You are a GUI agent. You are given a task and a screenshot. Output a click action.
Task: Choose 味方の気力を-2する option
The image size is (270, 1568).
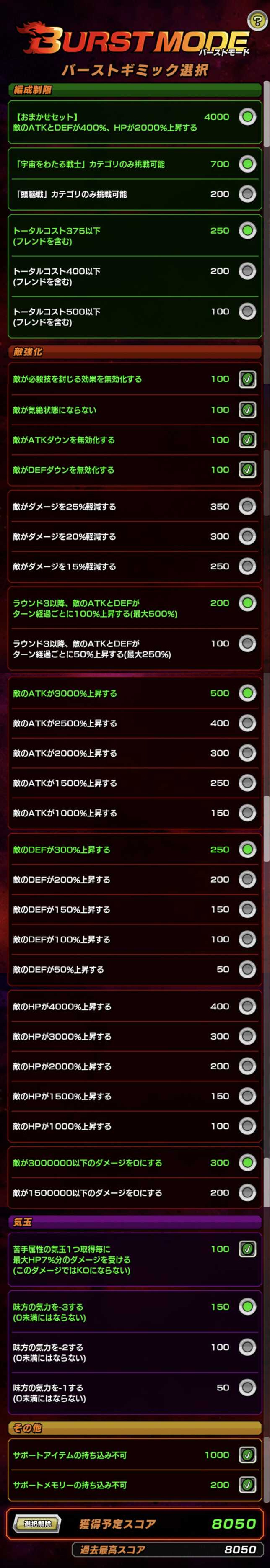pyautogui.click(x=247, y=1347)
